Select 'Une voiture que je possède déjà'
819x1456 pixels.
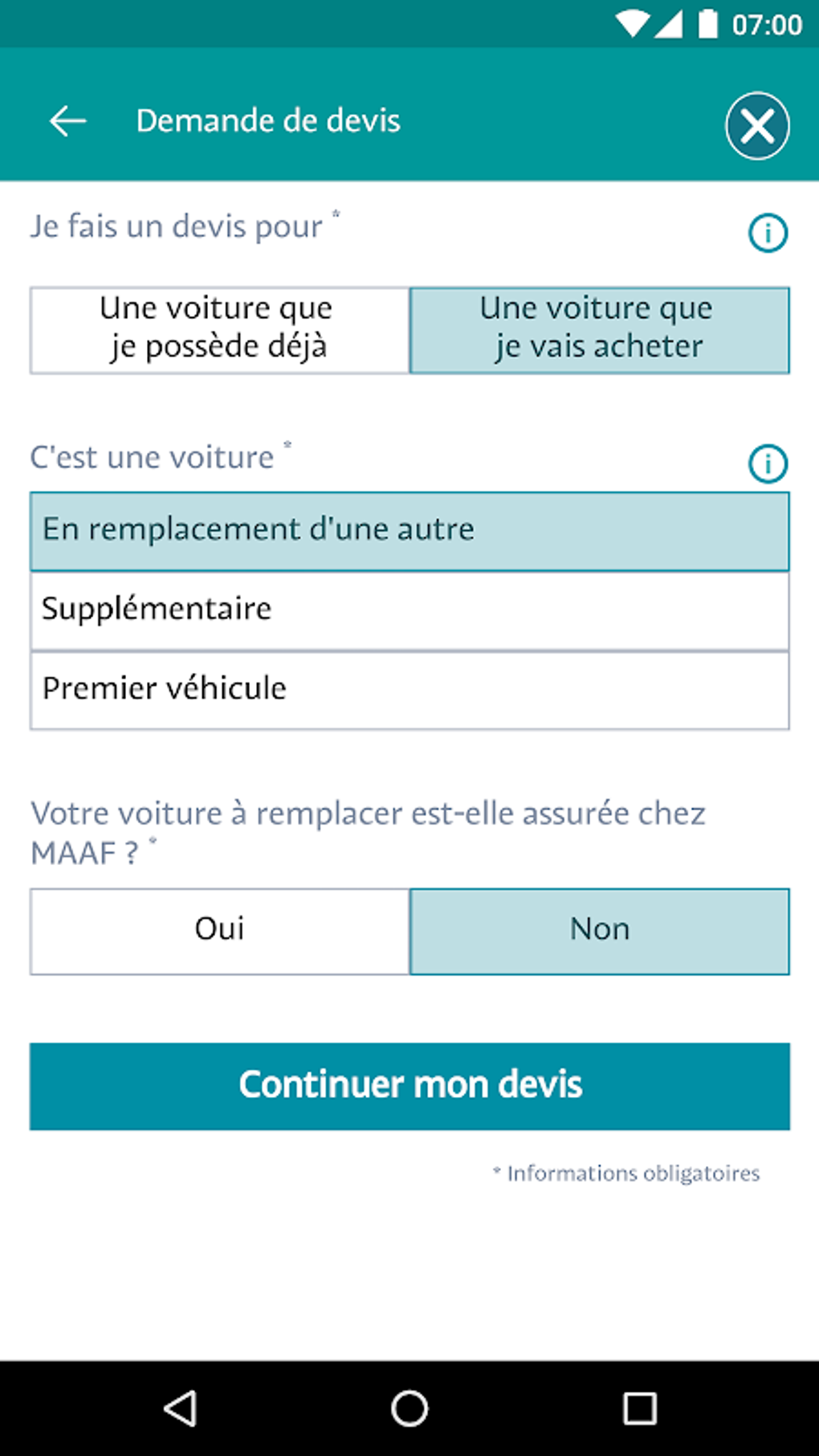coord(220,329)
